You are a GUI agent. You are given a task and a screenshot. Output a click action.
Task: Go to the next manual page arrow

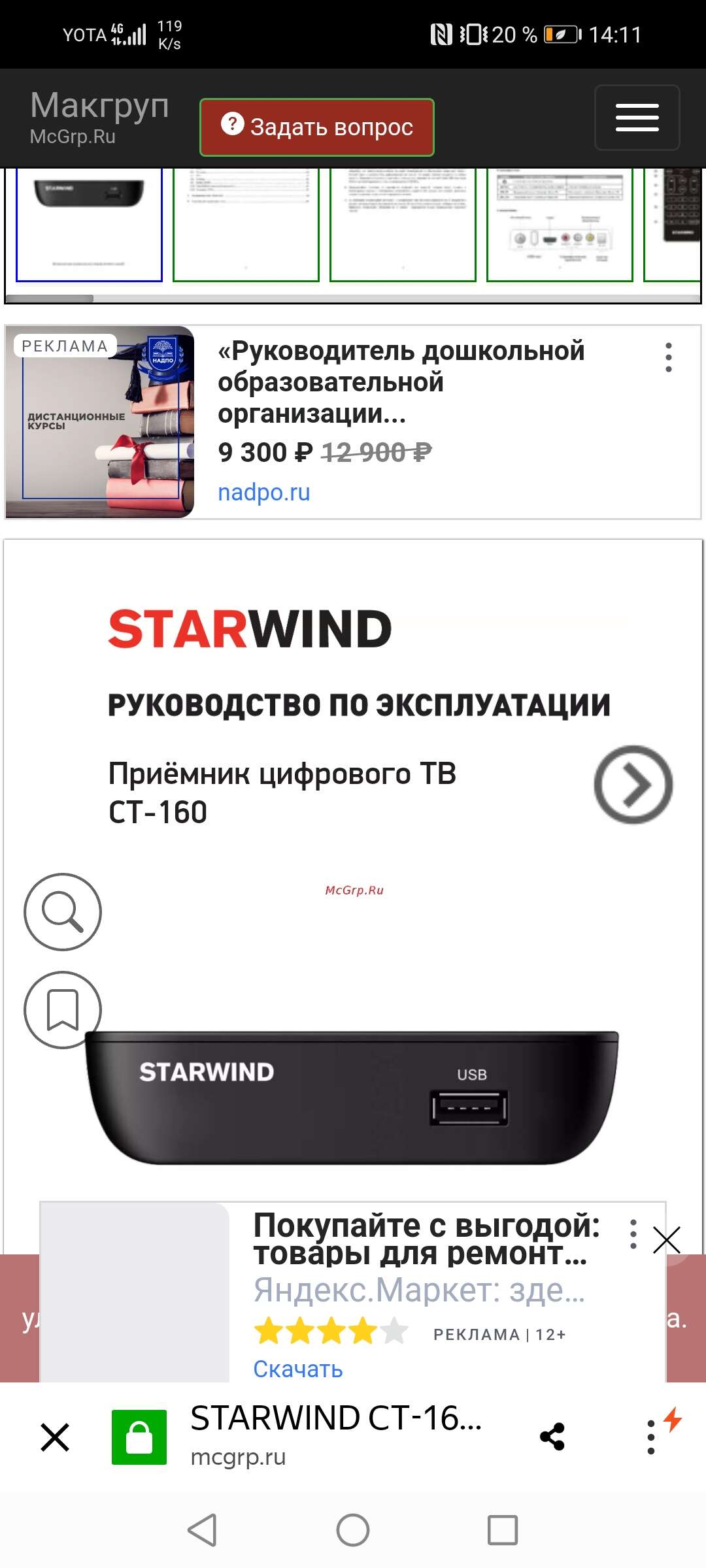633,784
